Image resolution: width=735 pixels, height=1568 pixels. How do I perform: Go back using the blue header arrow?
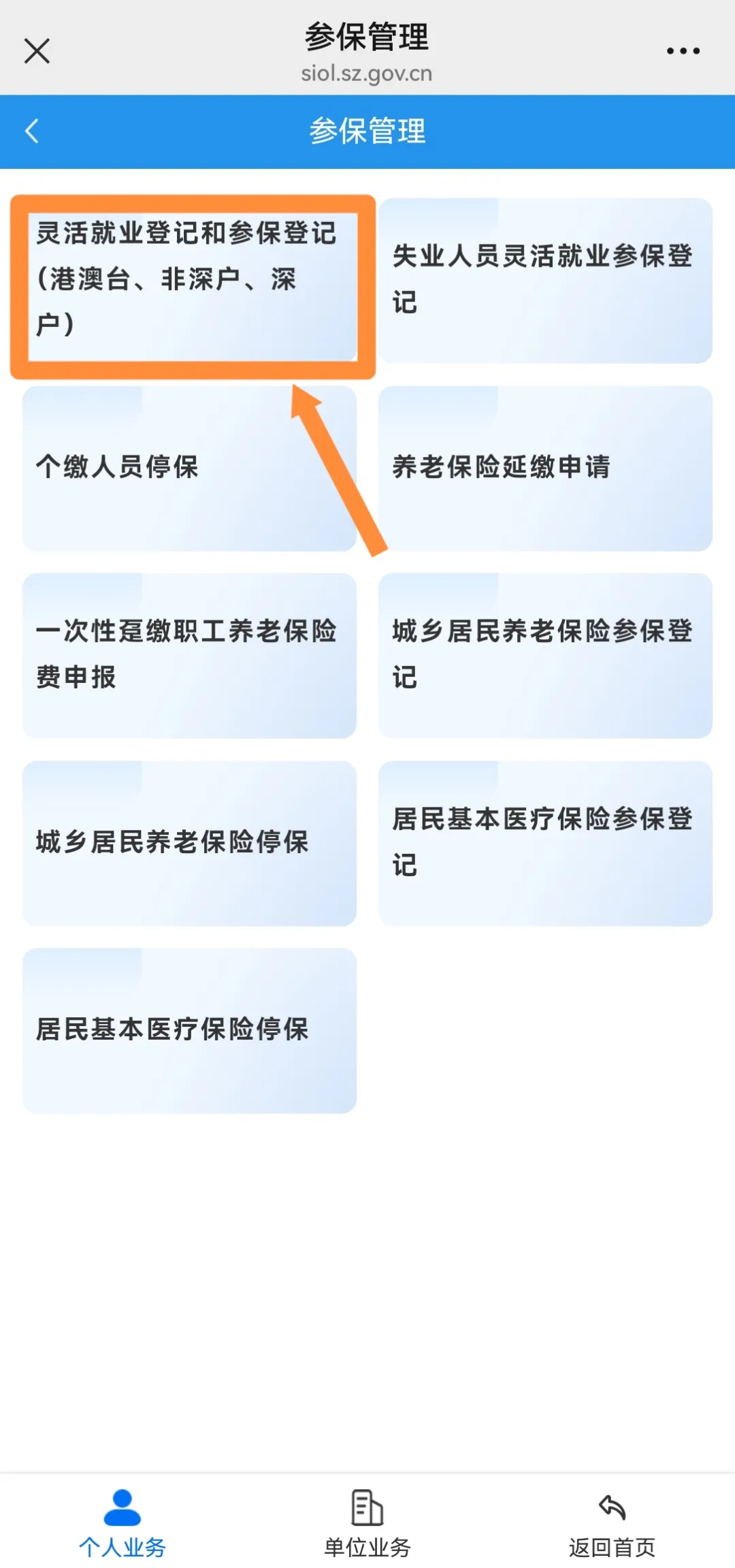coord(32,131)
